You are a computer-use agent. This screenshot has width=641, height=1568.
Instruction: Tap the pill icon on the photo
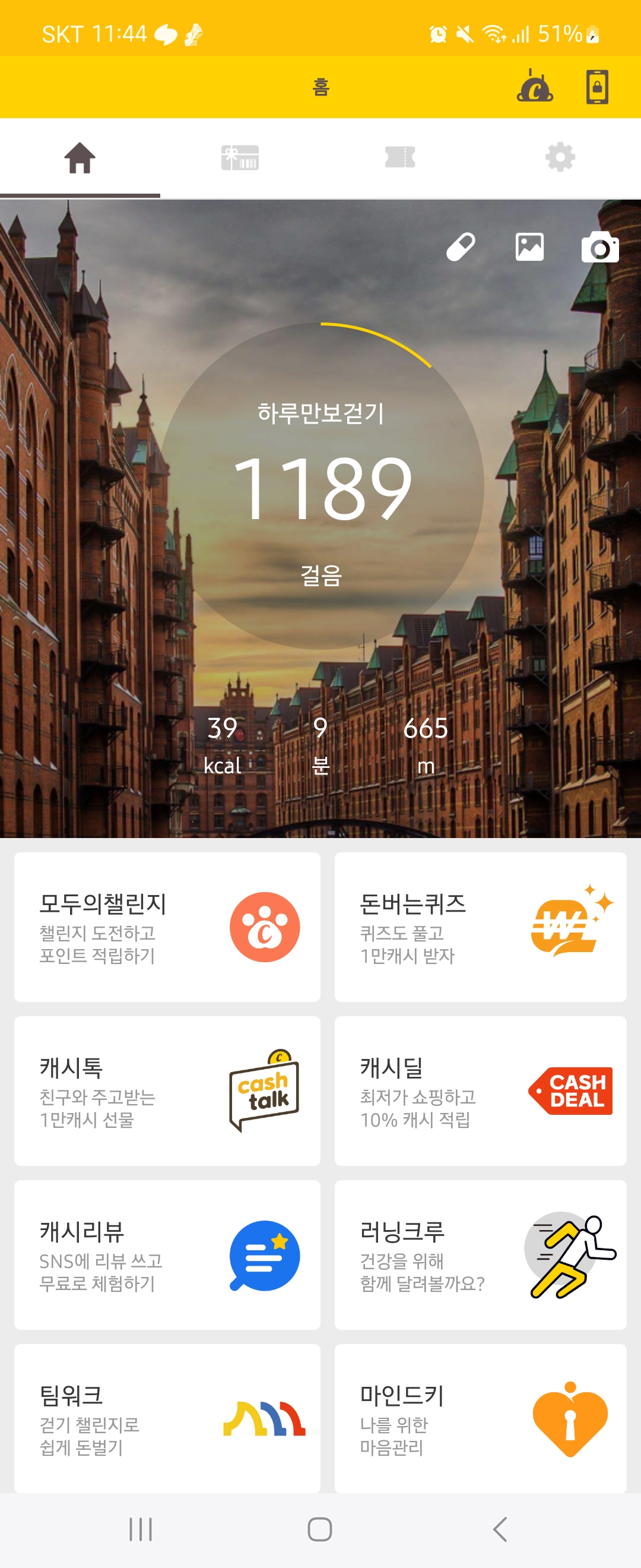[461, 247]
